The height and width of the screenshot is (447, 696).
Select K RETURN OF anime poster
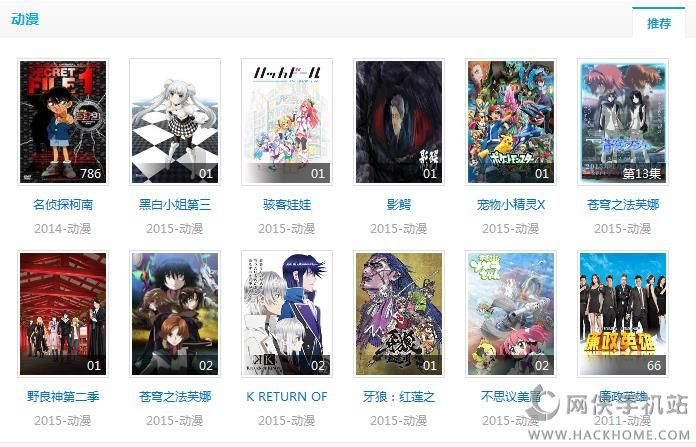287,314
